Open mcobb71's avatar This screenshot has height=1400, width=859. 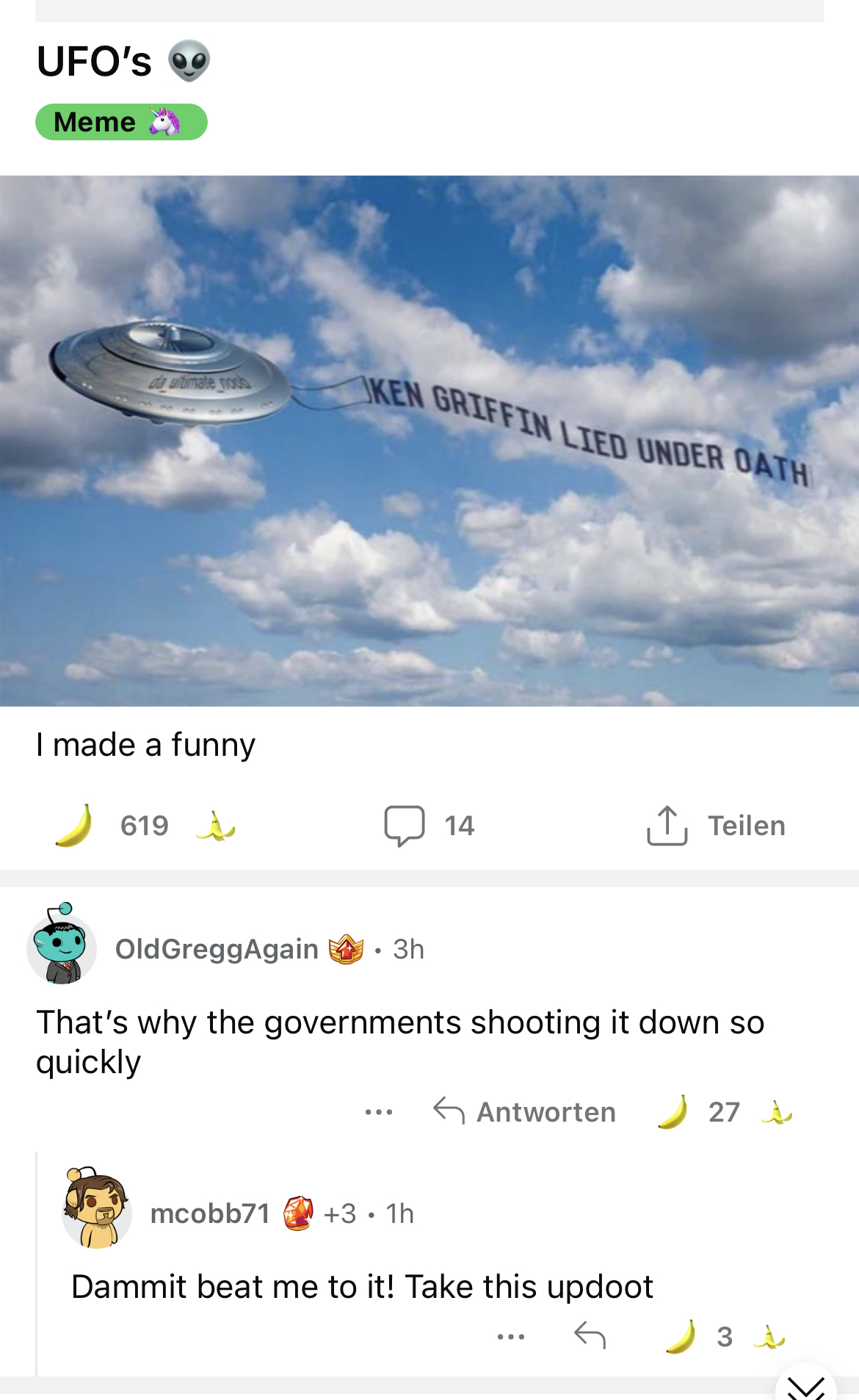97,1209
